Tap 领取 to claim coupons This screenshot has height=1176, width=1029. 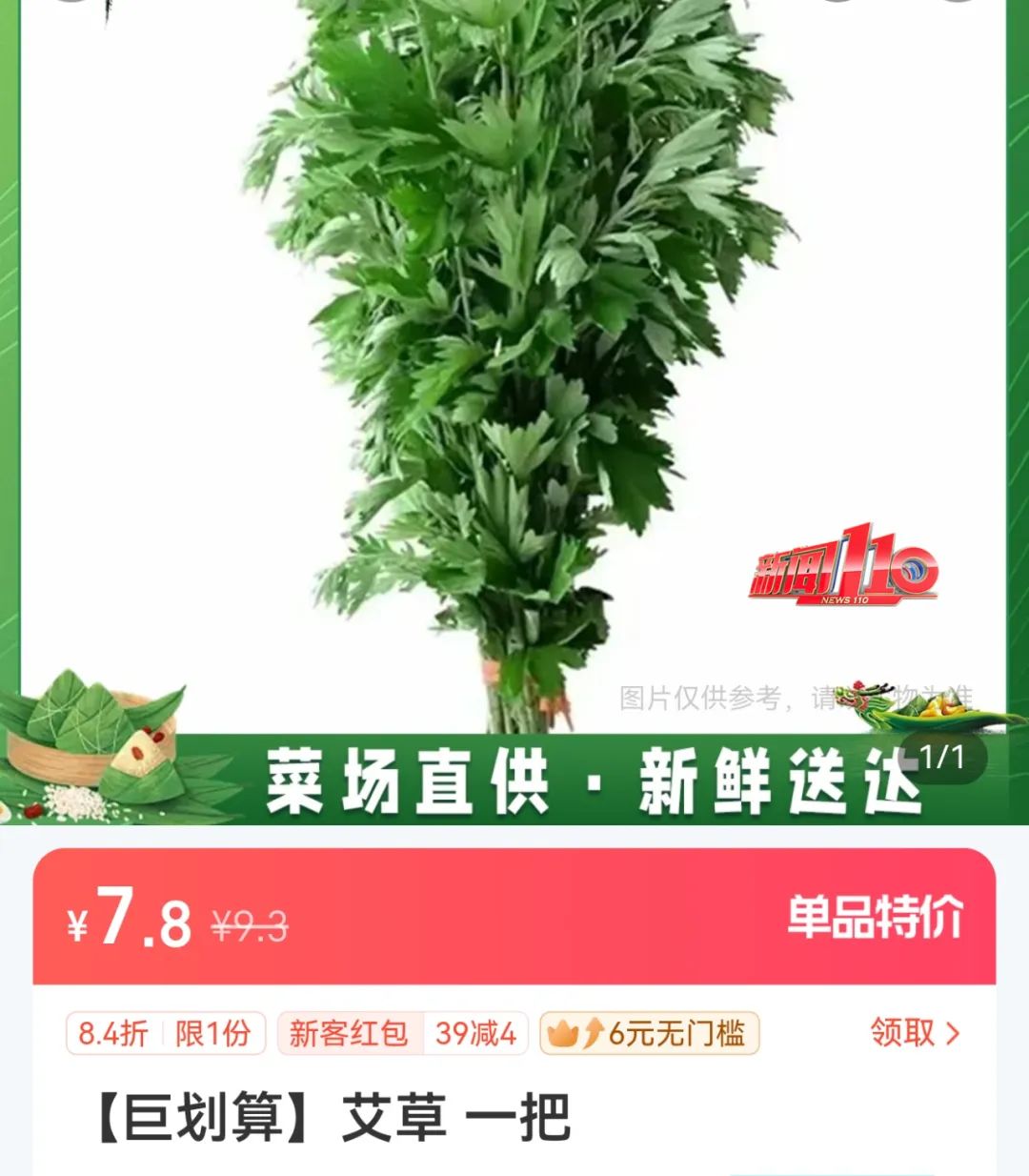(x=914, y=1032)
